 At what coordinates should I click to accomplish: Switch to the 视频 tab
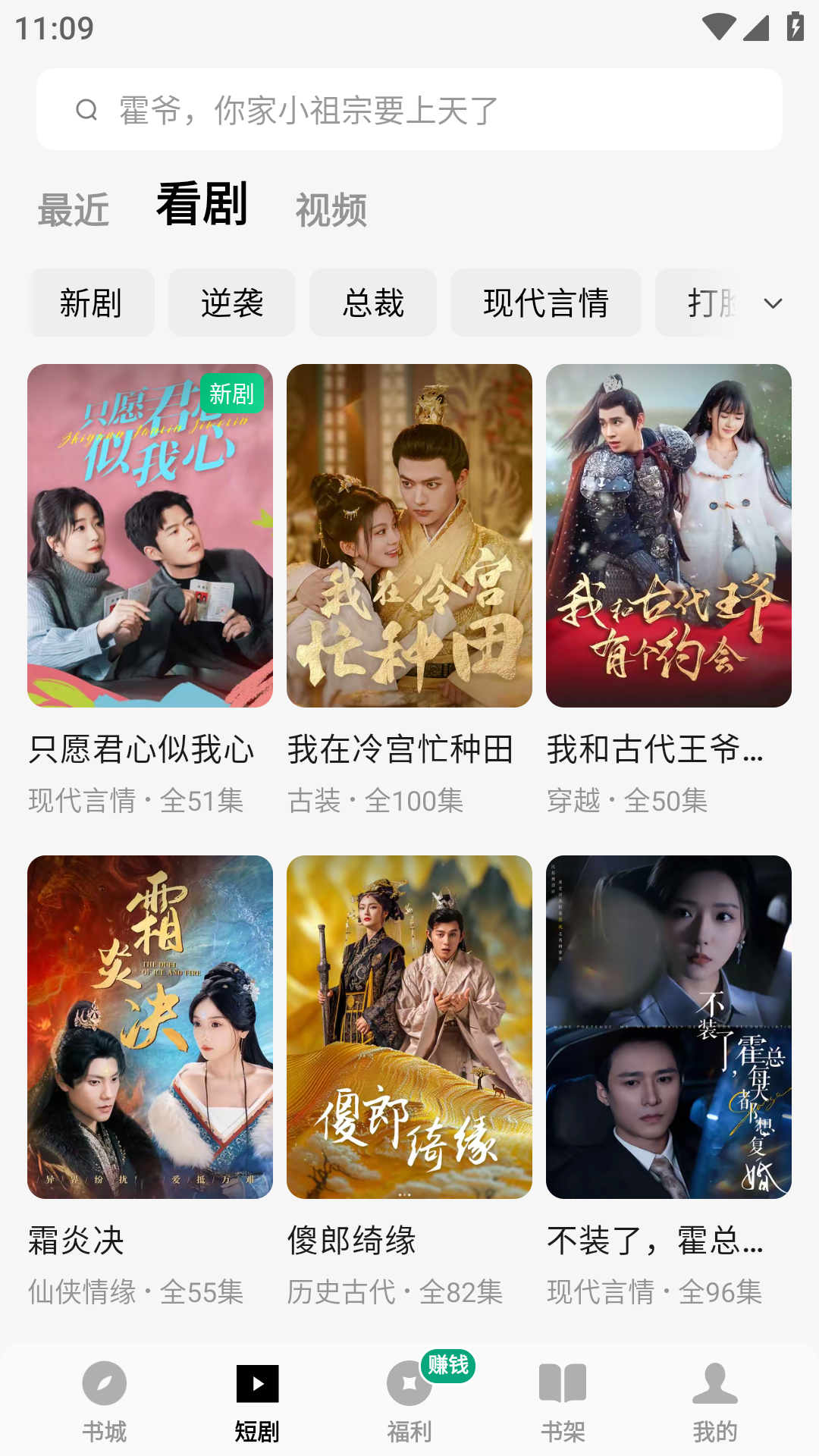[x=331, y=210]
